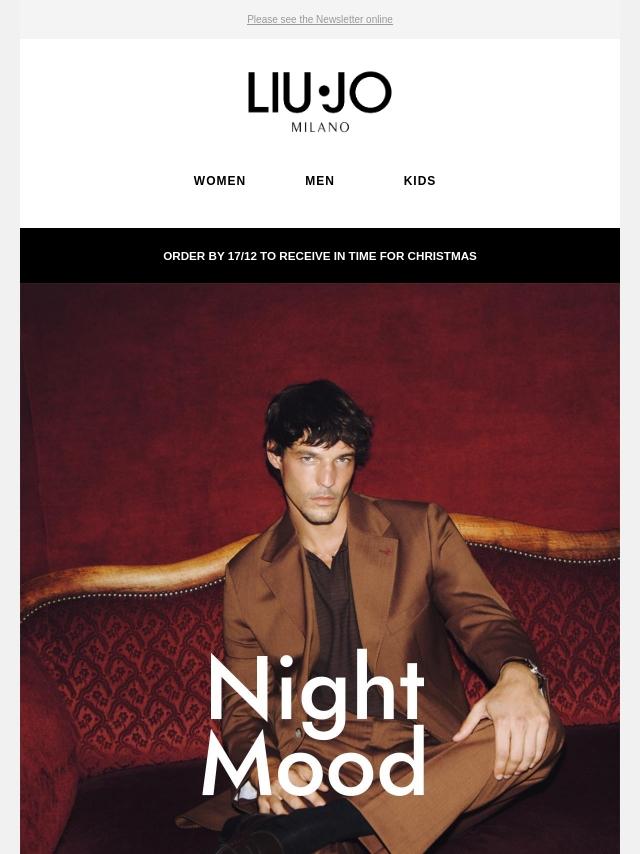The height and width of the screenshot is (854, 640).
Task: Tap the Christmas order deadline banner
Action: (320, 255)
